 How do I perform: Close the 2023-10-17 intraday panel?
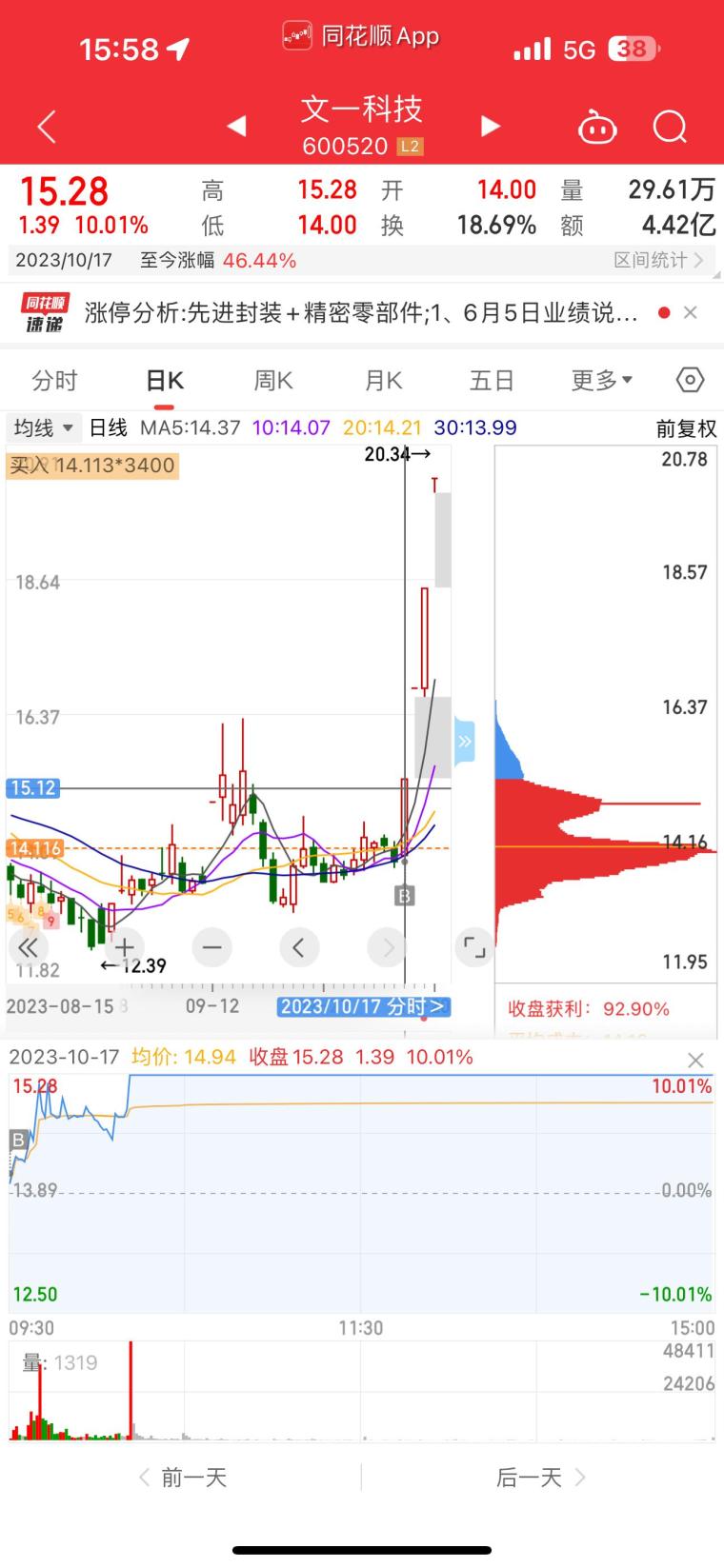[695, 1060]
